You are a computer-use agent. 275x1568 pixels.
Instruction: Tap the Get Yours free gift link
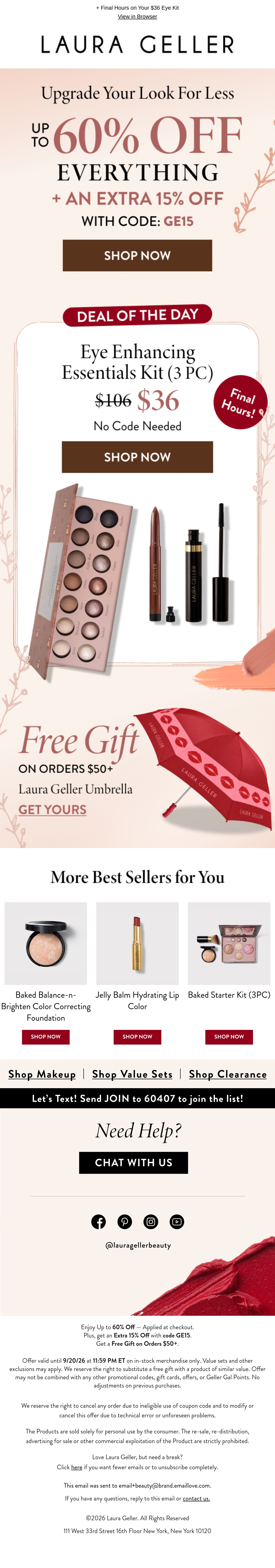click(52, 809)
